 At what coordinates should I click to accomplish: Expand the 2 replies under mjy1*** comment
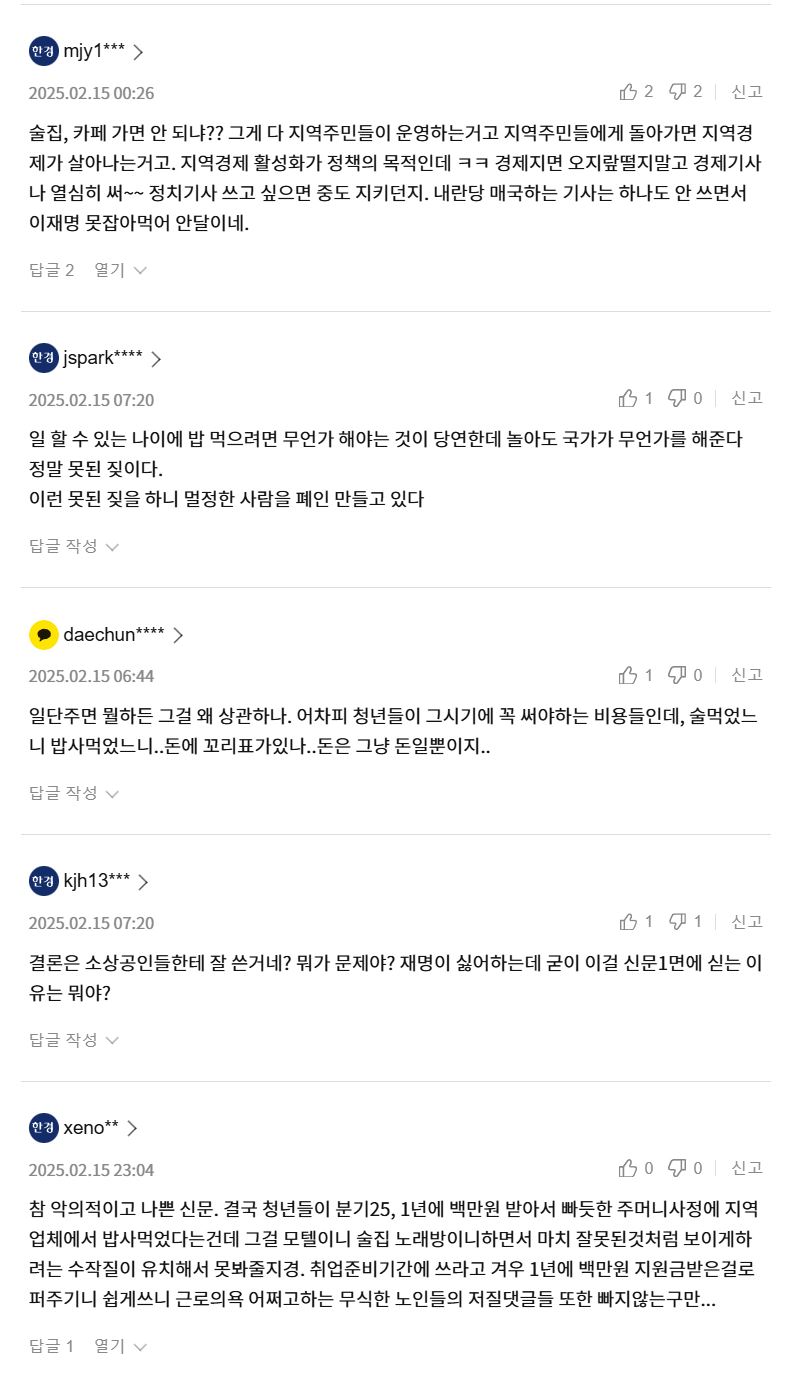click(120, 270)
